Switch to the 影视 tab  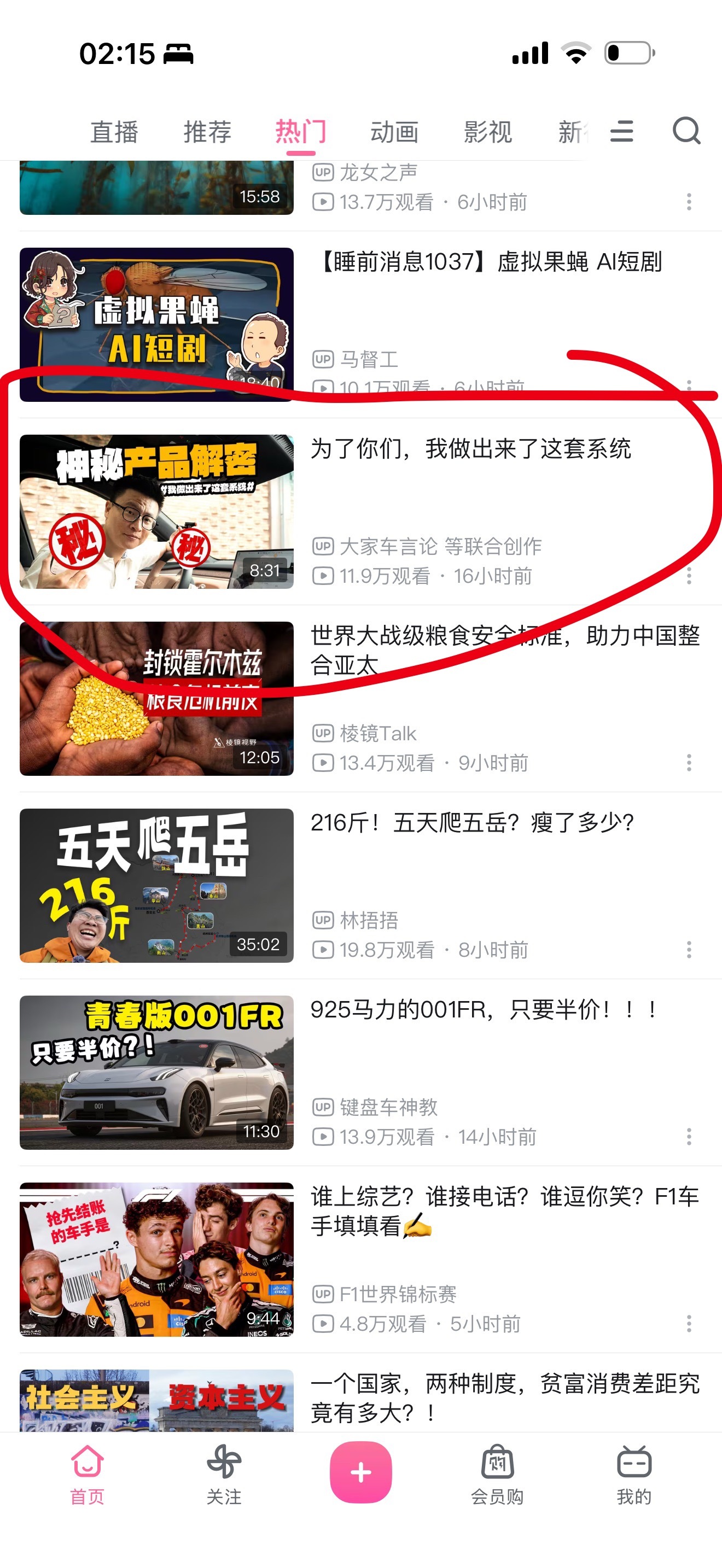(x=488, y=131)
